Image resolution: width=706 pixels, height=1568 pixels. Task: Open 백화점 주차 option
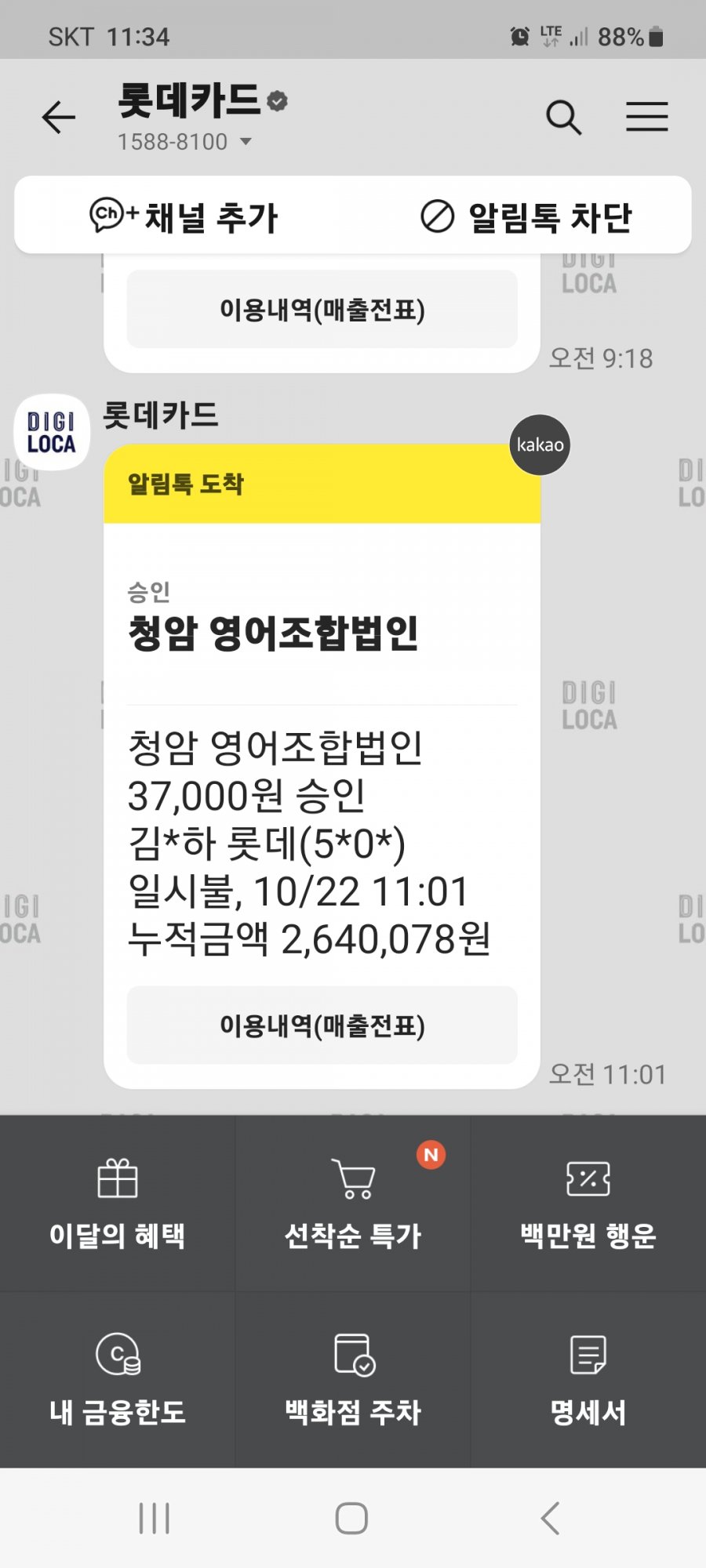coord(353,1380)
